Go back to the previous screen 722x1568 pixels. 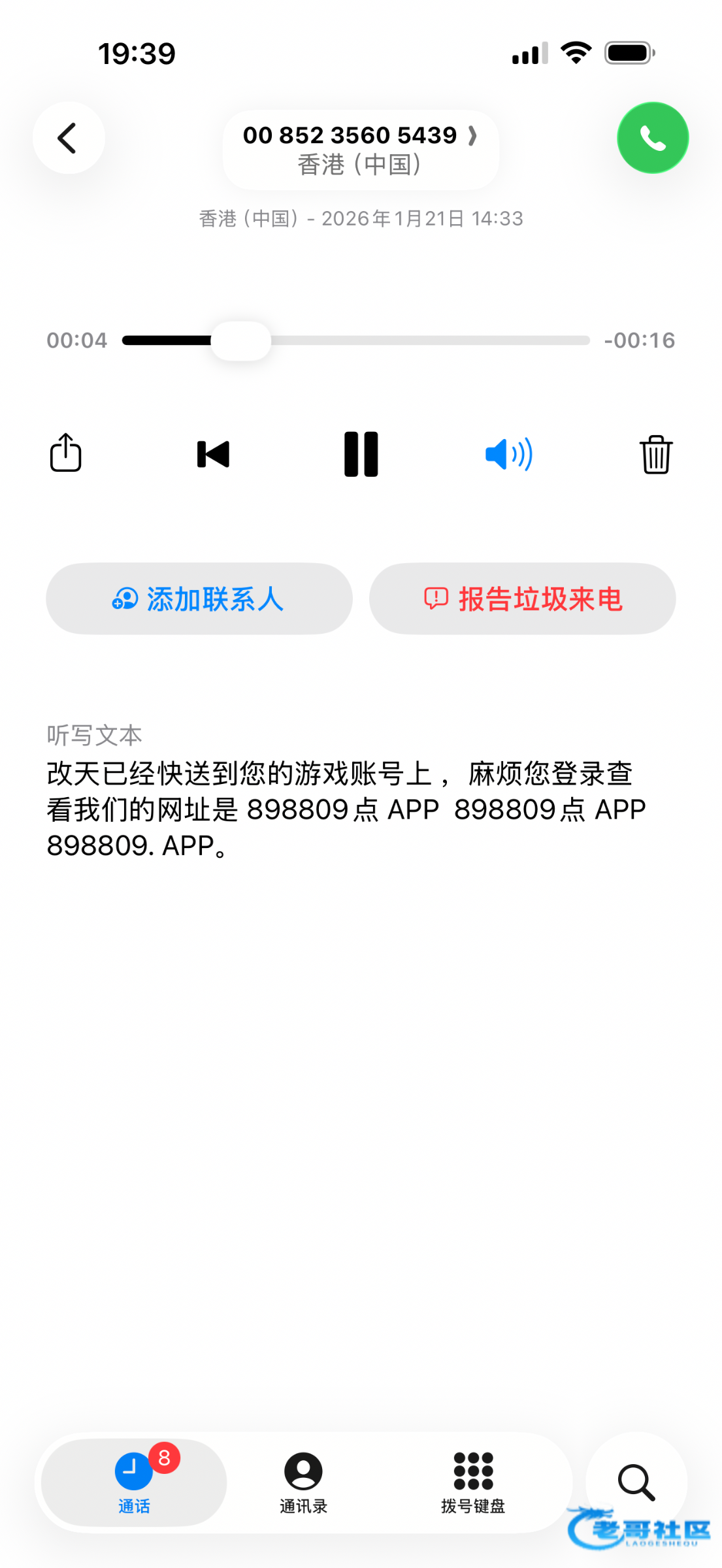click(68, 138)
